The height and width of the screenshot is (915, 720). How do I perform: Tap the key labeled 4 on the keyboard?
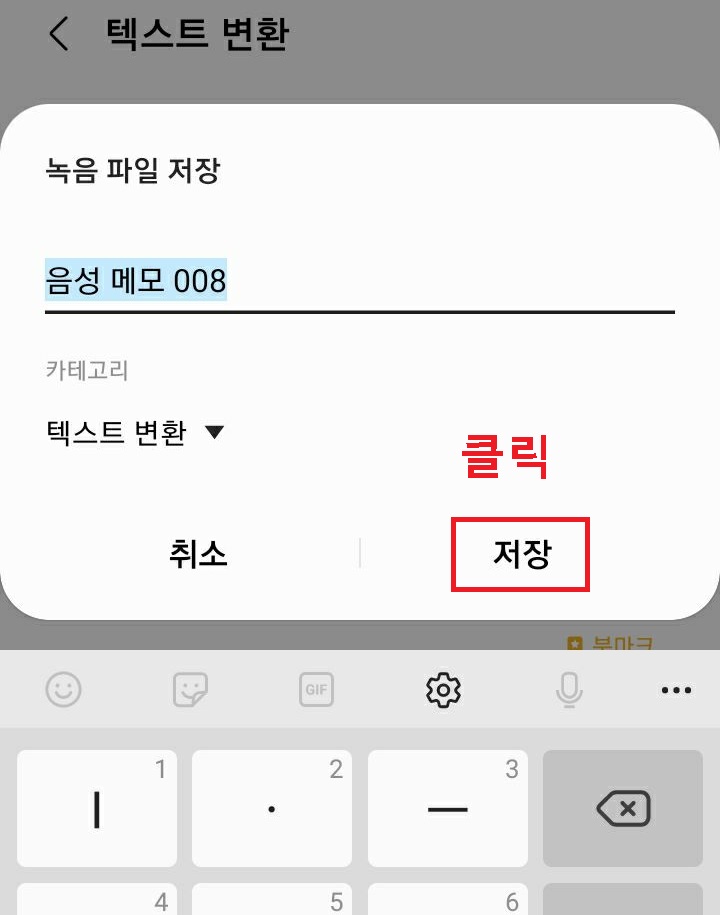(x=96, y=903)
